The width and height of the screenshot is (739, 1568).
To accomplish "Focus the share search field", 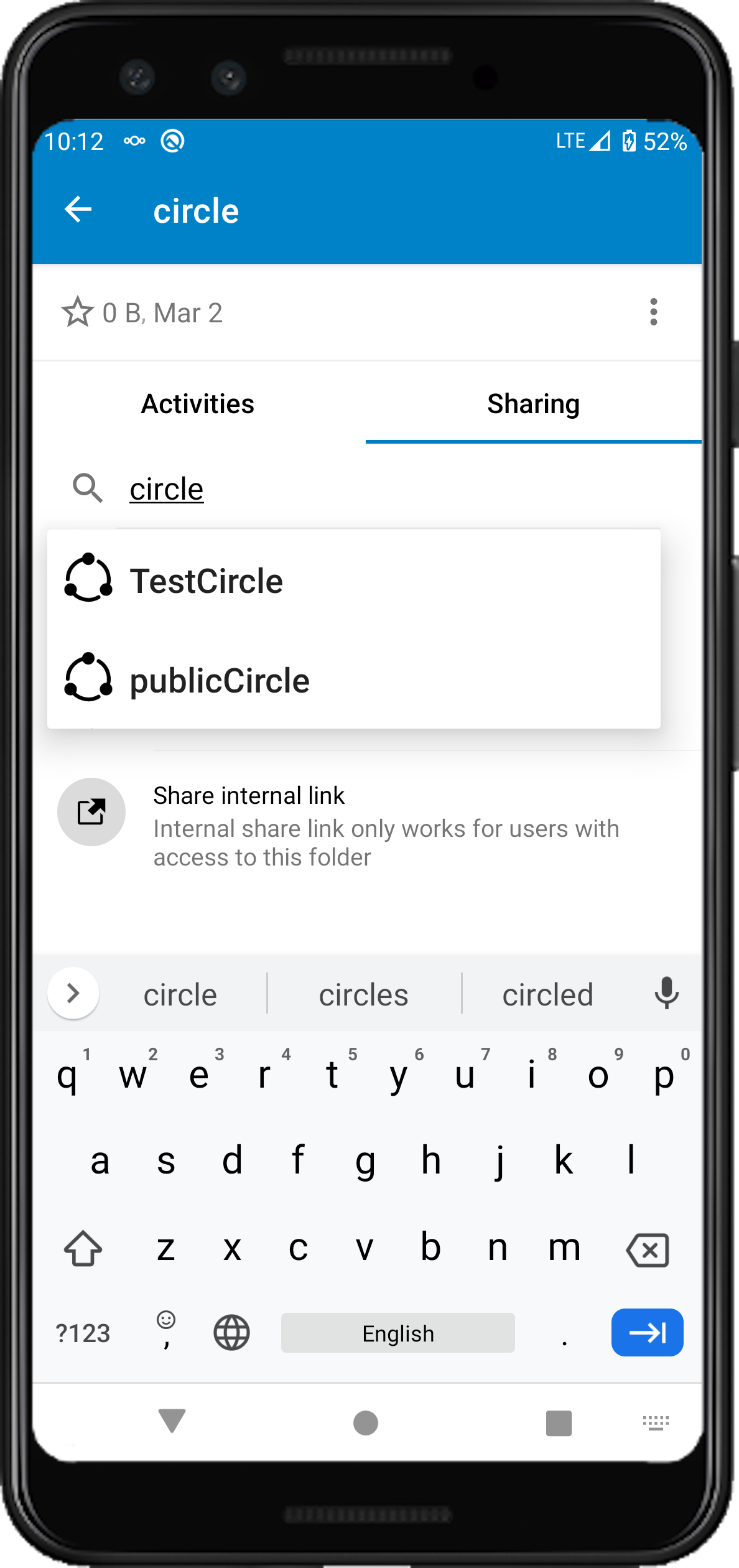I will pyautogui.click(x=373, y=489).
